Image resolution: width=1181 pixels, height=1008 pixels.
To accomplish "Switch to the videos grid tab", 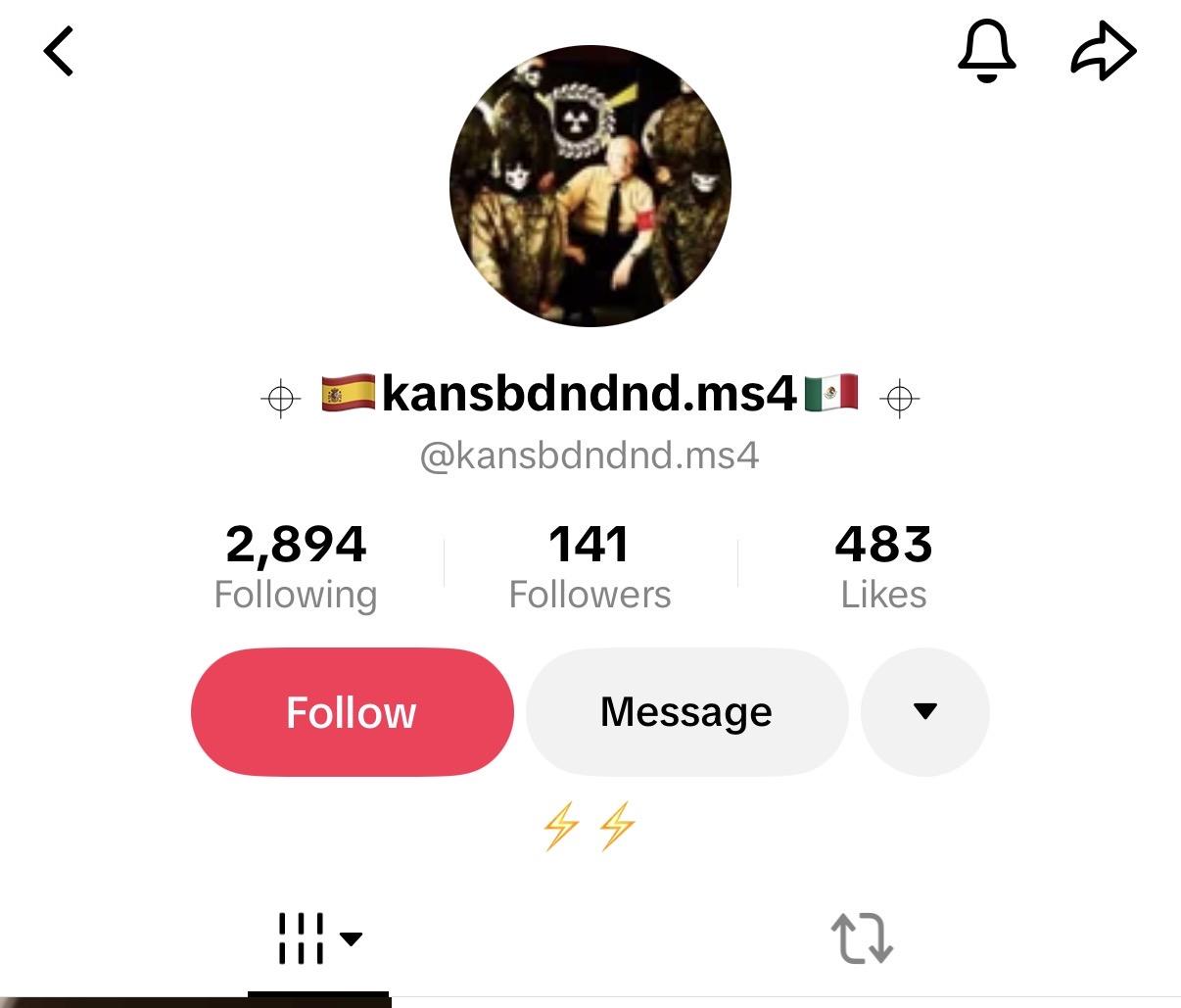I will 319,938.
